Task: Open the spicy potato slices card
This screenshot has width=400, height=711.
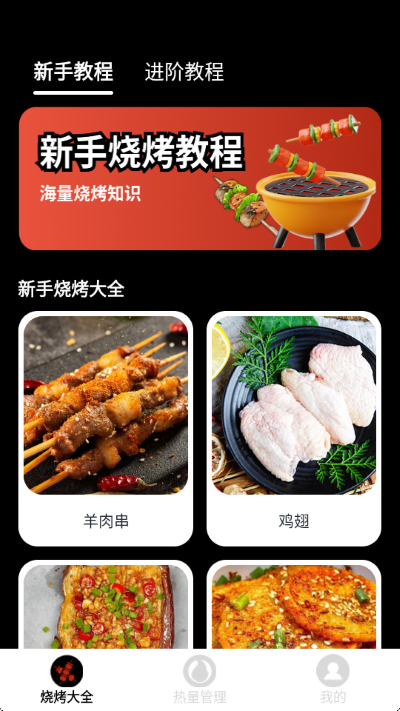Action: (x=294, y=605)
